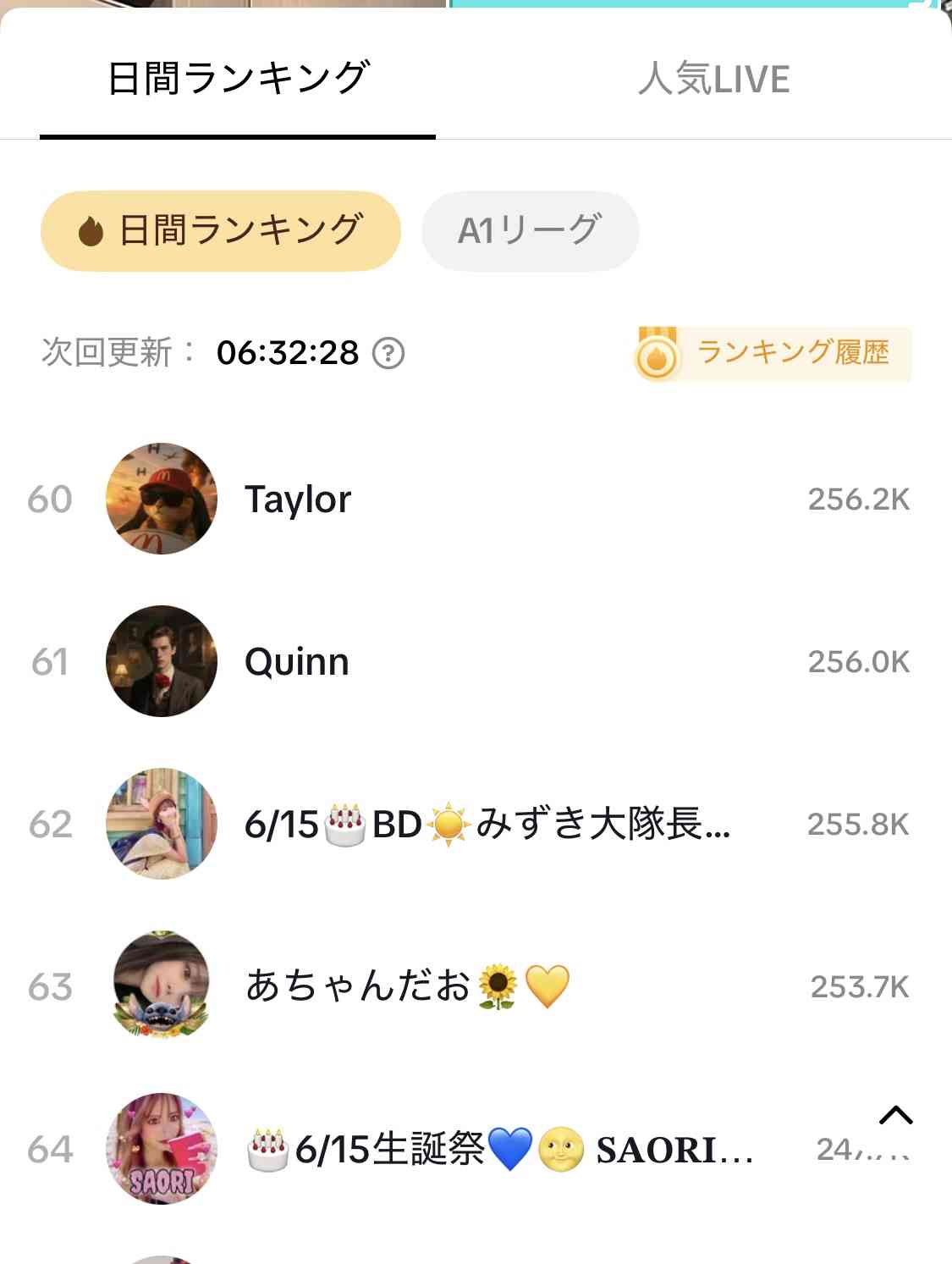The image size is (952, 1264).
Task: Open the ランキング履歴 history panel
Action: tap(794, 355)
